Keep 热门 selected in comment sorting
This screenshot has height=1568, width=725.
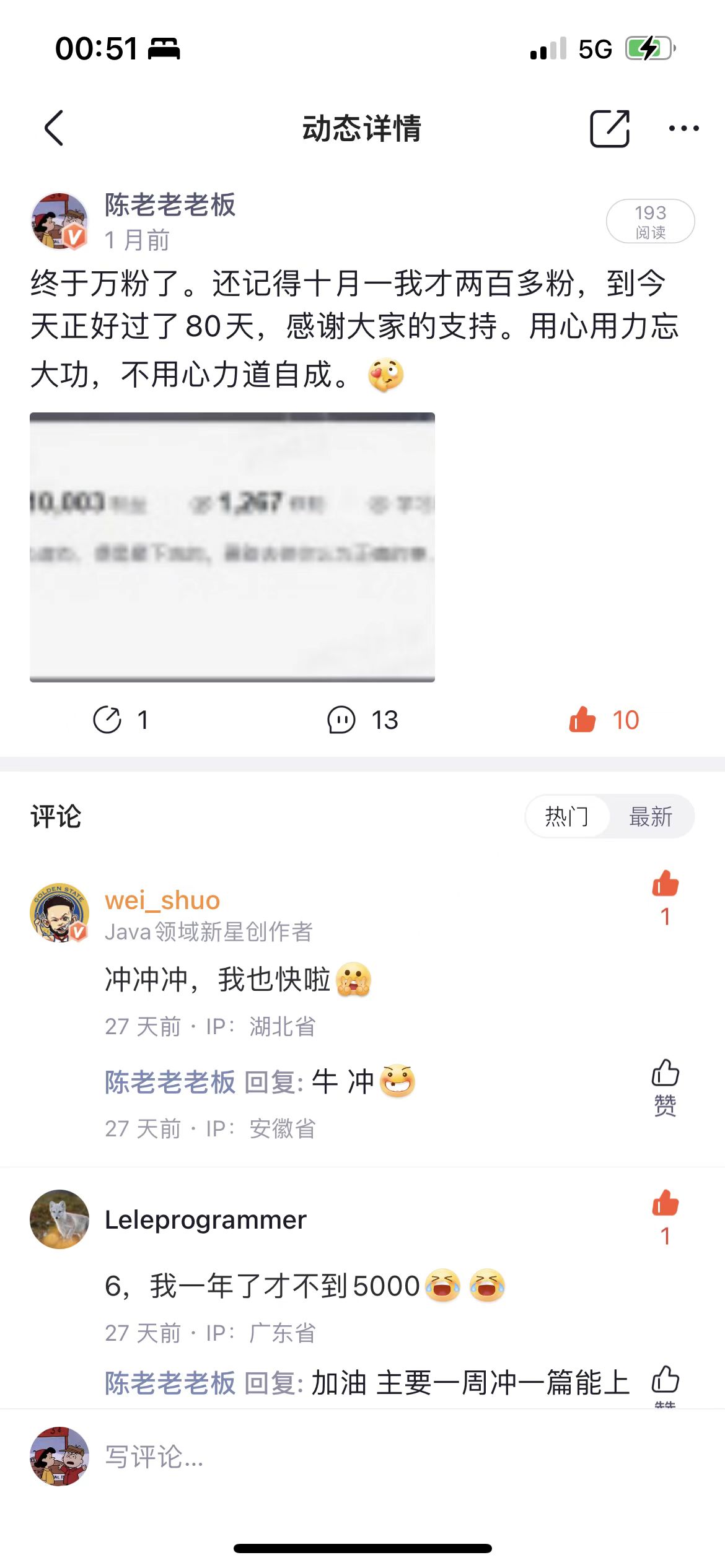(568, 817)
